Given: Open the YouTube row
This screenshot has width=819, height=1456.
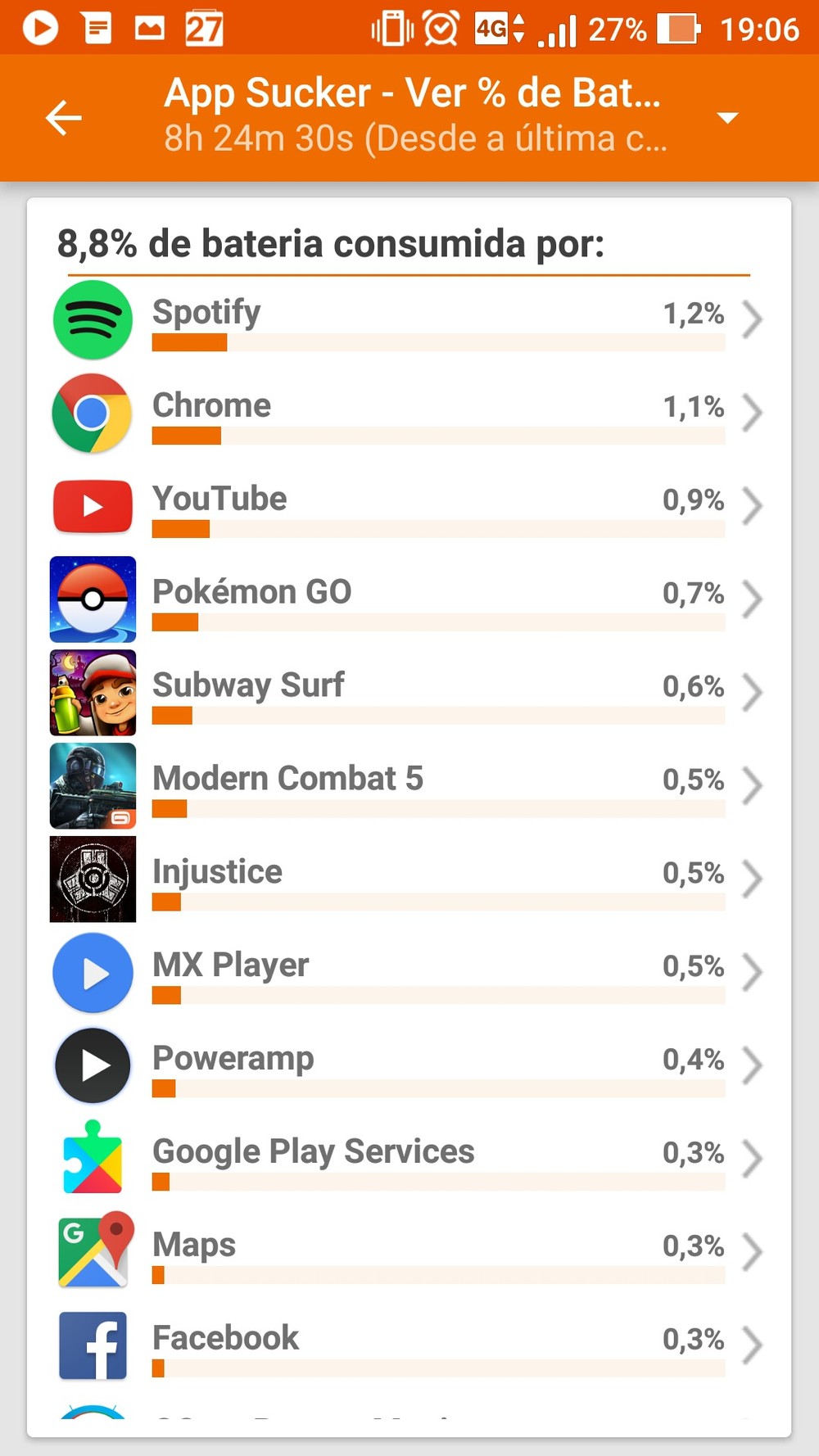Looking at the screenshot, I should point(409,506).
